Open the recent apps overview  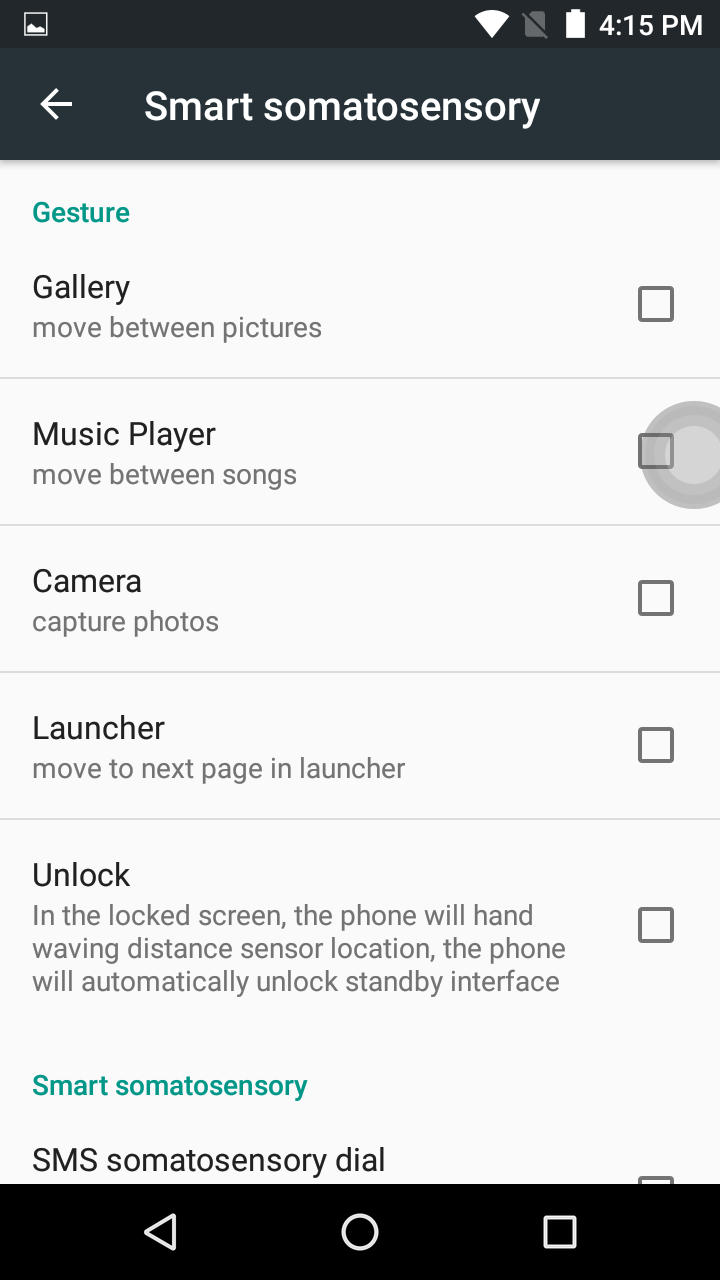pos(559,1232)
